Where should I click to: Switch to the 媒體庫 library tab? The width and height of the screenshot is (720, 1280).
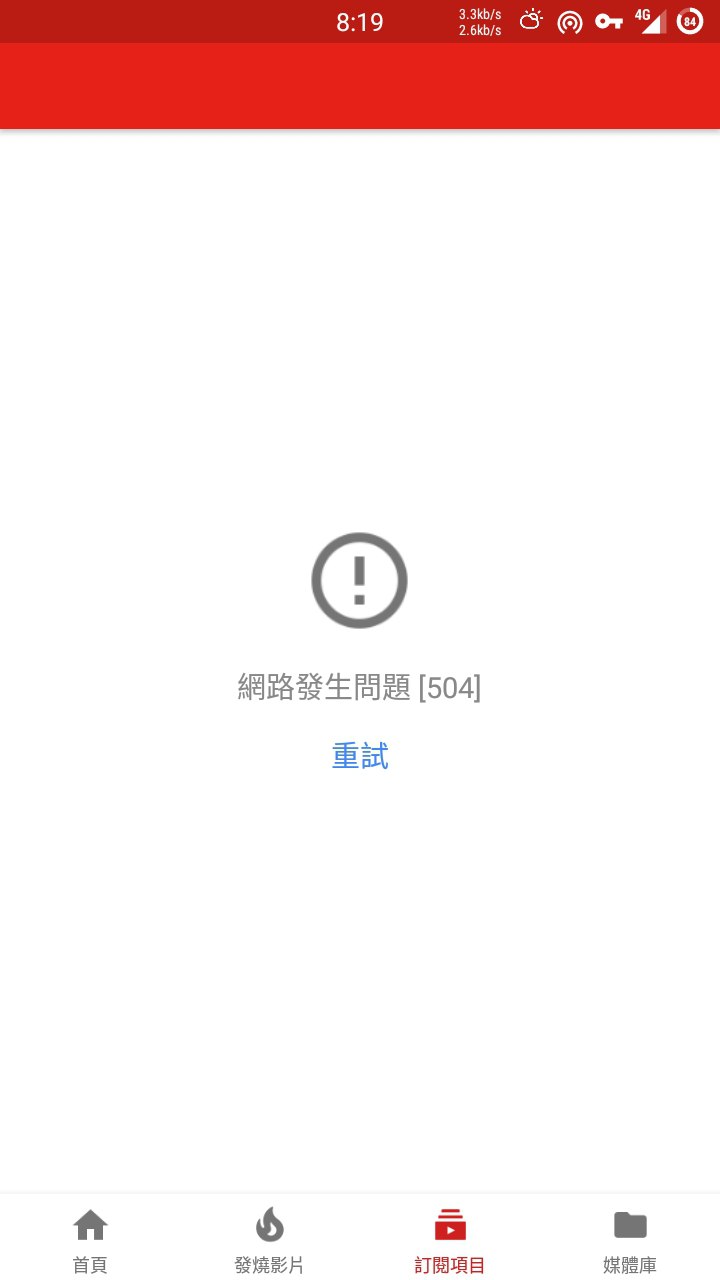pos(630,1238)
